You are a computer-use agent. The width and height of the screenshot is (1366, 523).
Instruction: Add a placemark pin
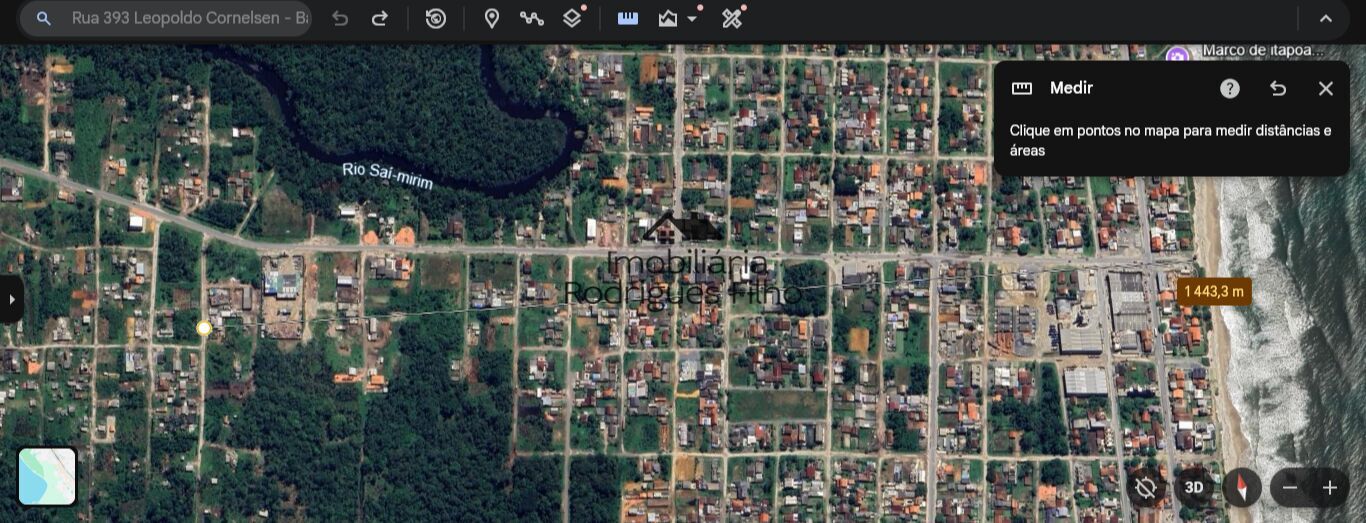pos(492,18)
